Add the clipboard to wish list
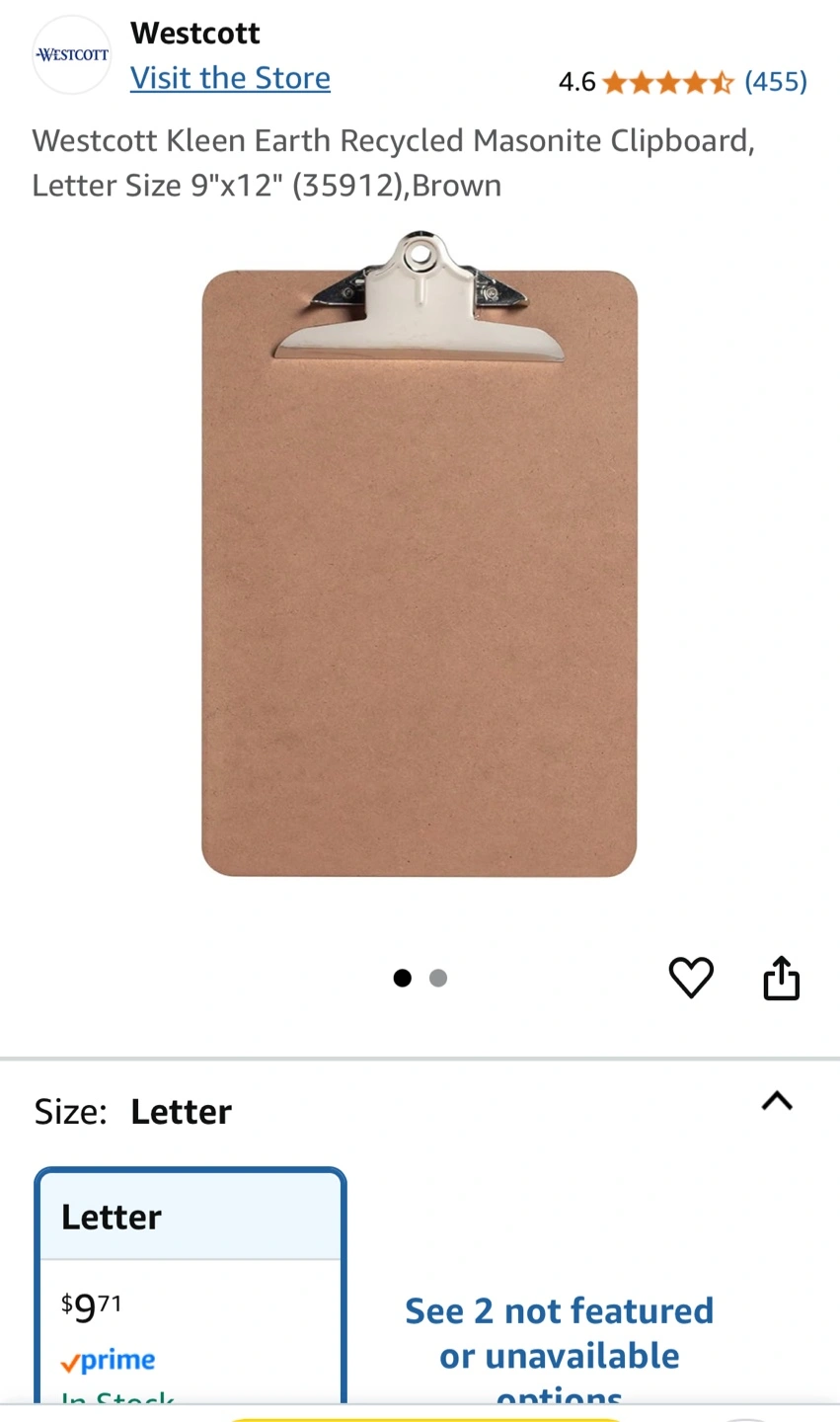Image resolution: width=840 pixels, height=1422 pixels. (691, 978)
